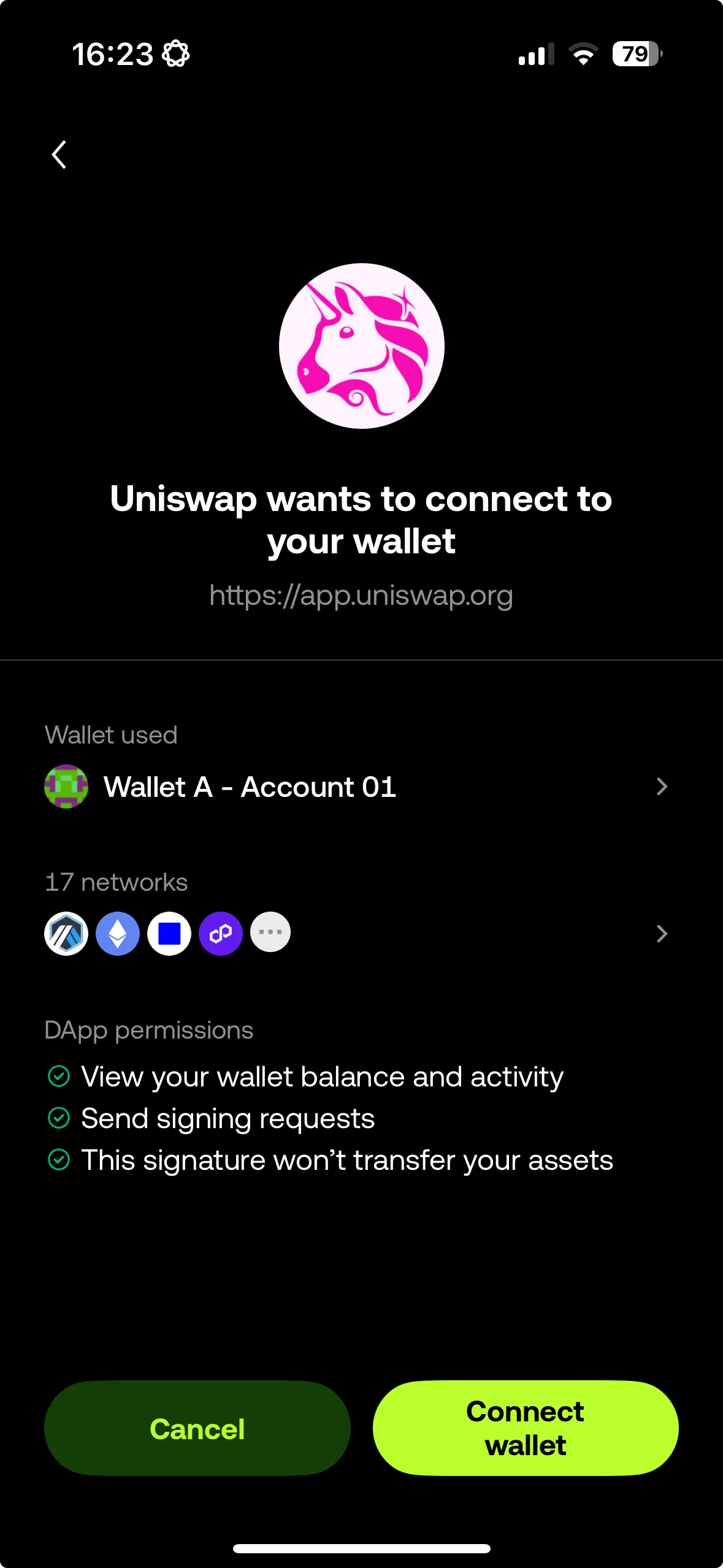Viewport: 723px width, 1568px height.
Task: Open the 'Wallet used' section
Action: [x=110, y=735]
